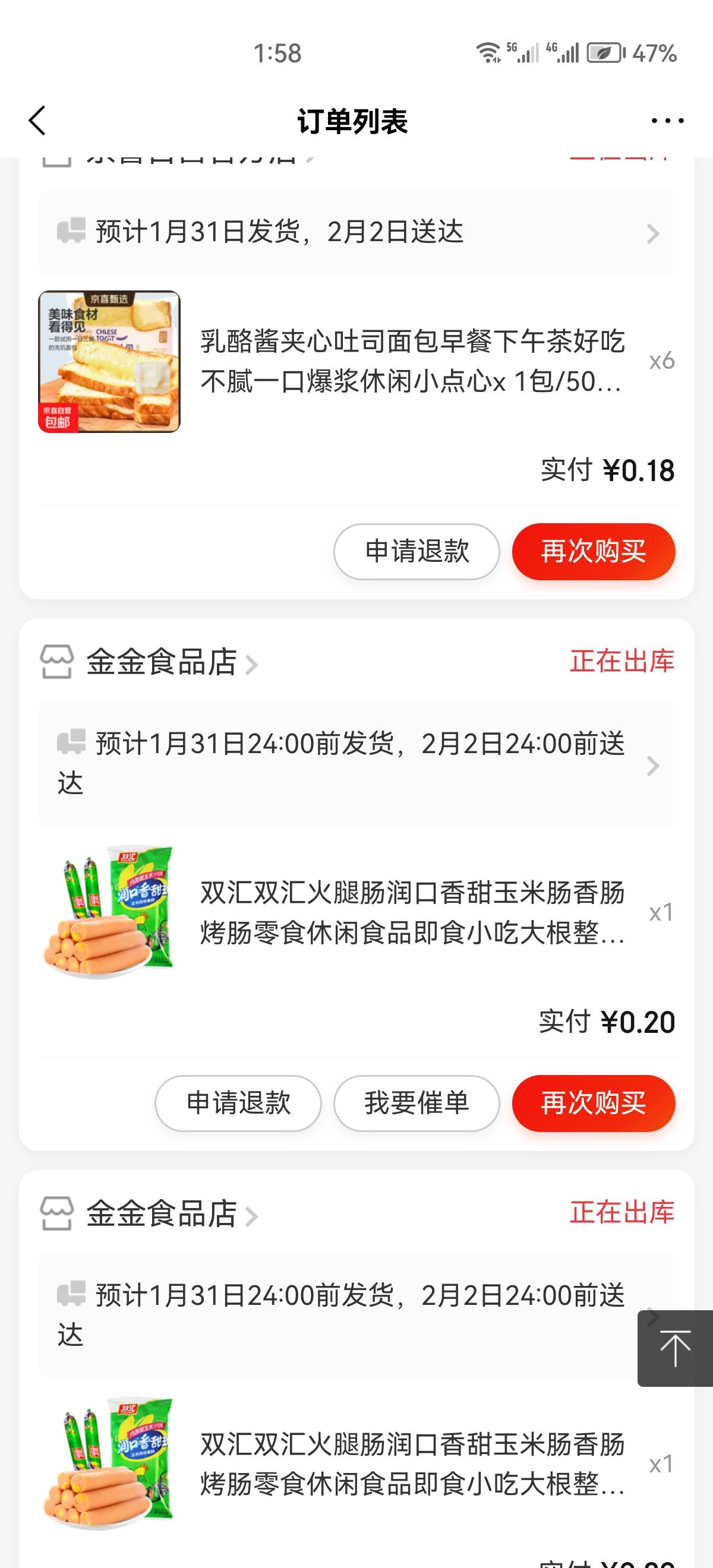Buy the cheese toast bread again
The width and height of the screenshot is (713, 1568).
point(593,552)
